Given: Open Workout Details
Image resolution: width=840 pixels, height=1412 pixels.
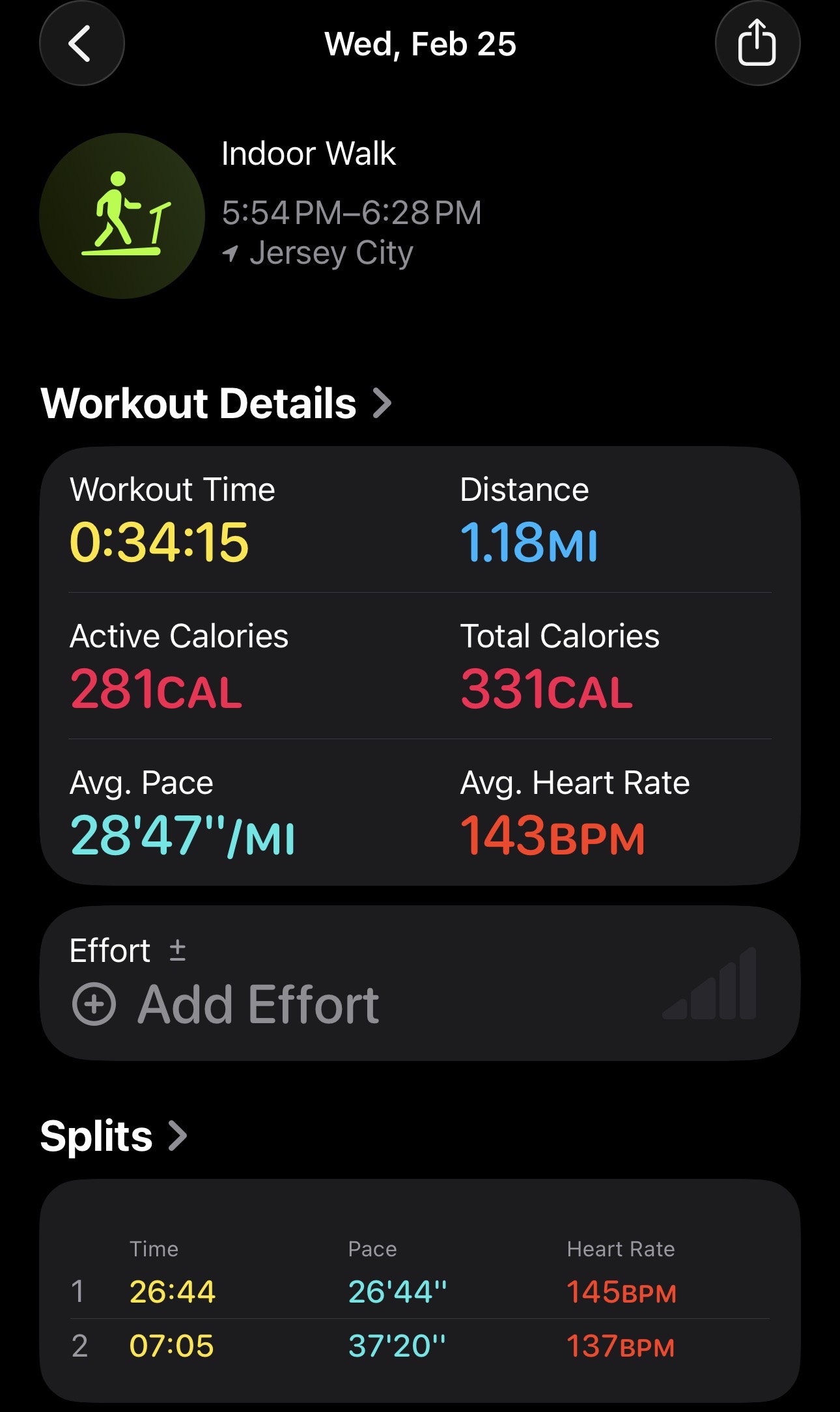Looking at the screenshot, I should coord(216,403).
